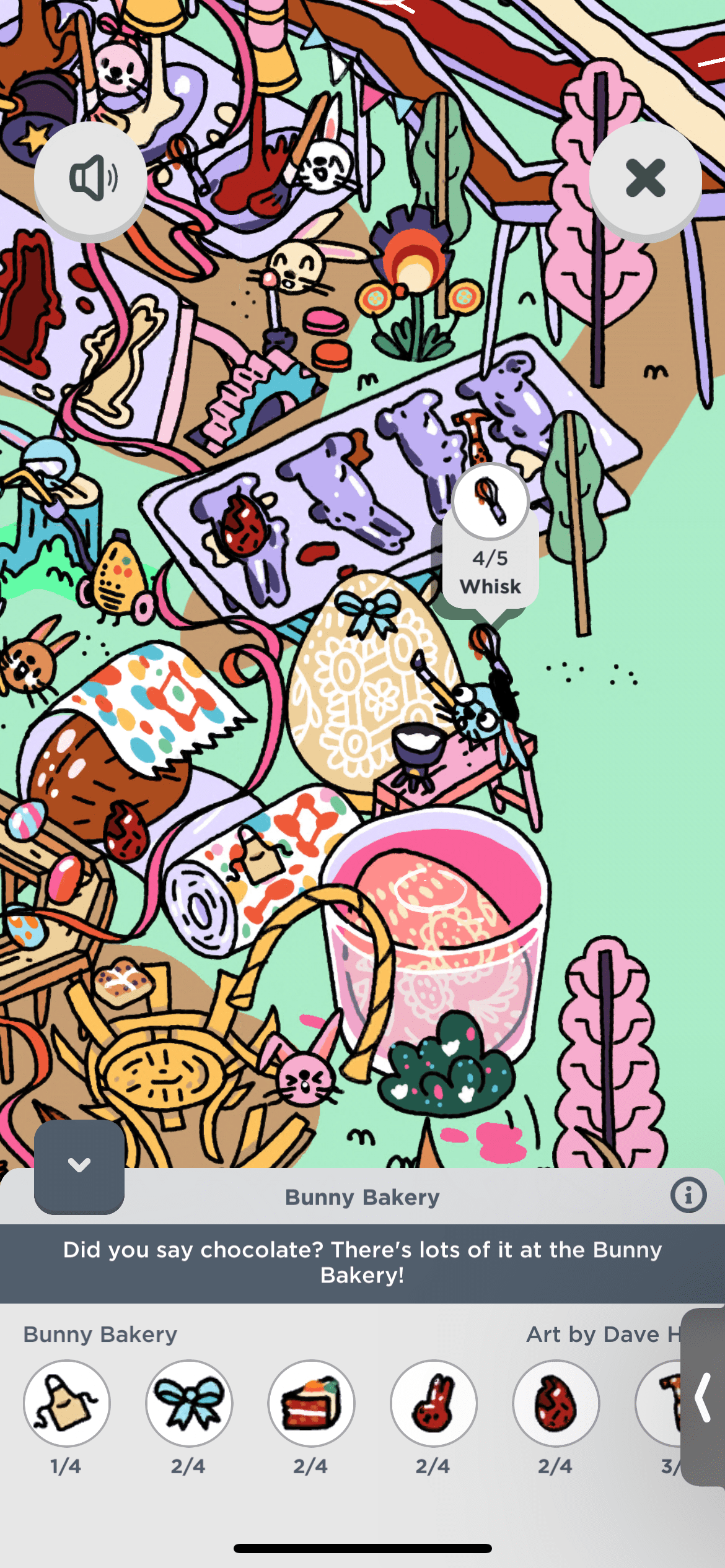Close the Bunny Bakery puzzle

tap(645, 178)
